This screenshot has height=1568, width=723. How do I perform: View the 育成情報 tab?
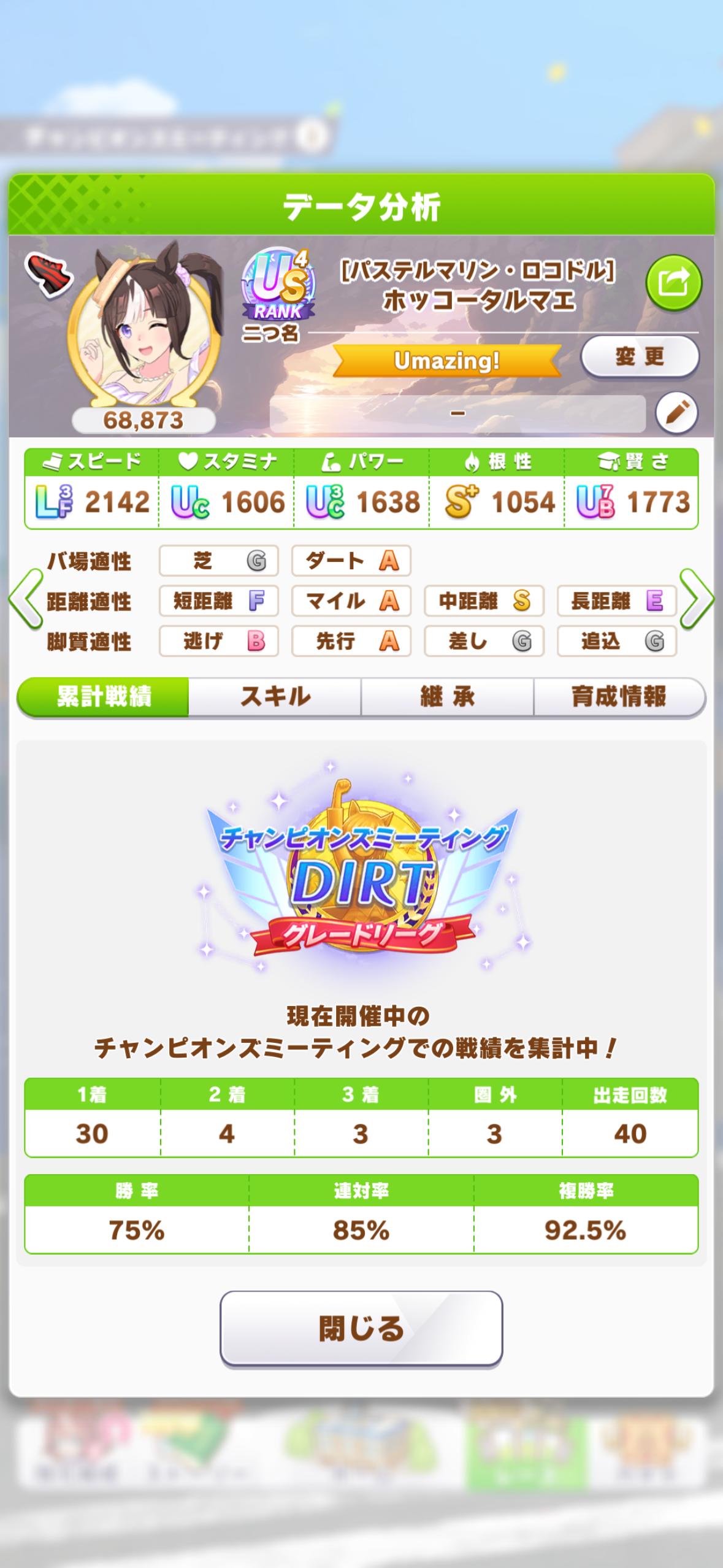(x=619, y=697)
